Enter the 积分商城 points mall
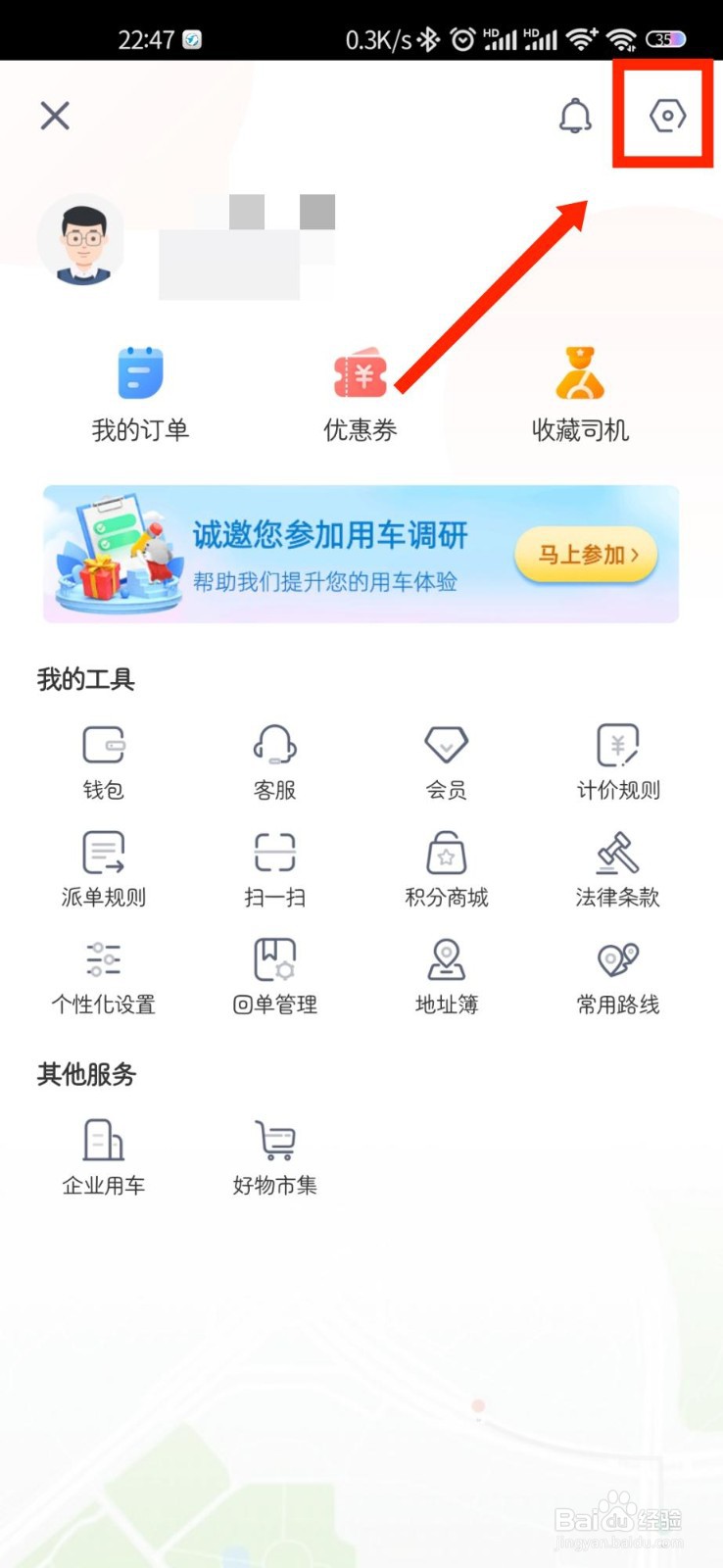 (x=446, y=868)
